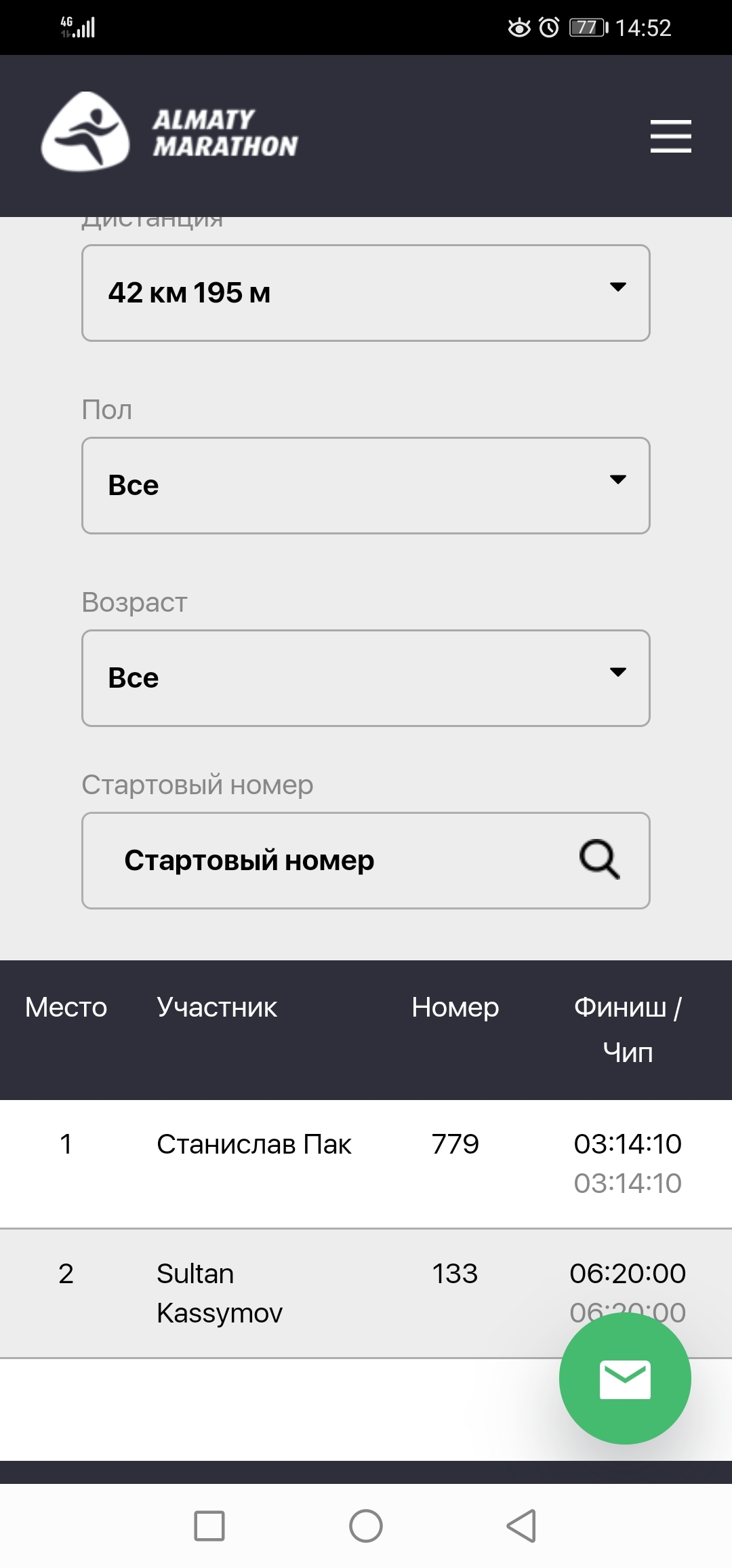732x1568 pixels.
Task: Go to Almaty Marathon home via logo
Action: click(169, 132)
